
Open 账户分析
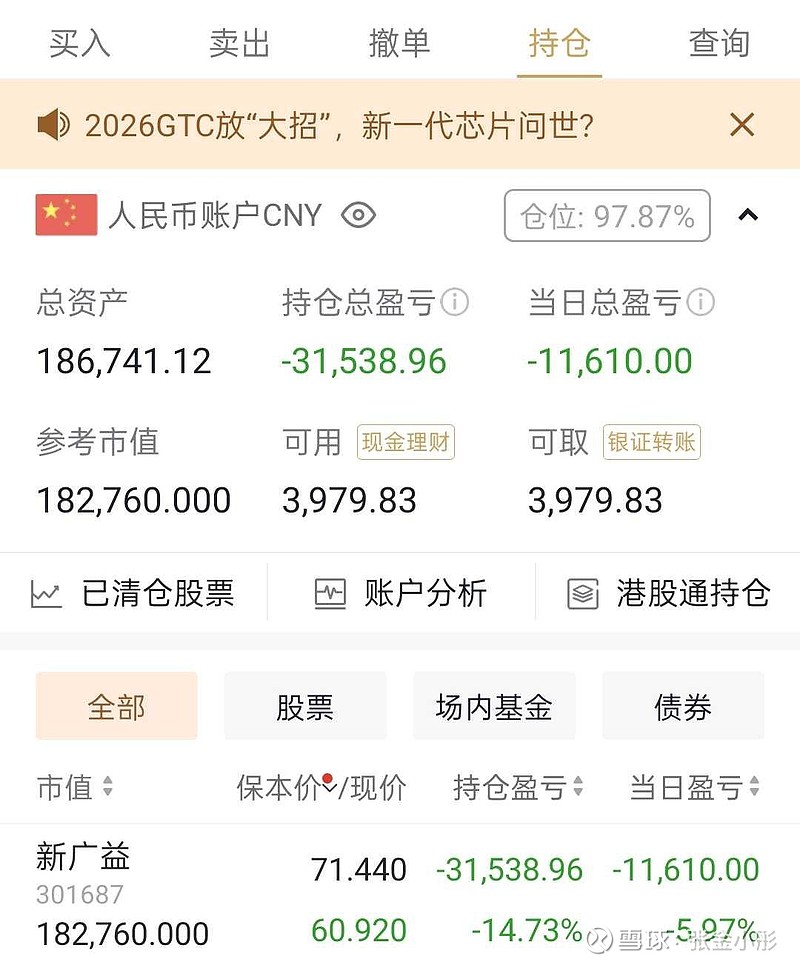401,593
